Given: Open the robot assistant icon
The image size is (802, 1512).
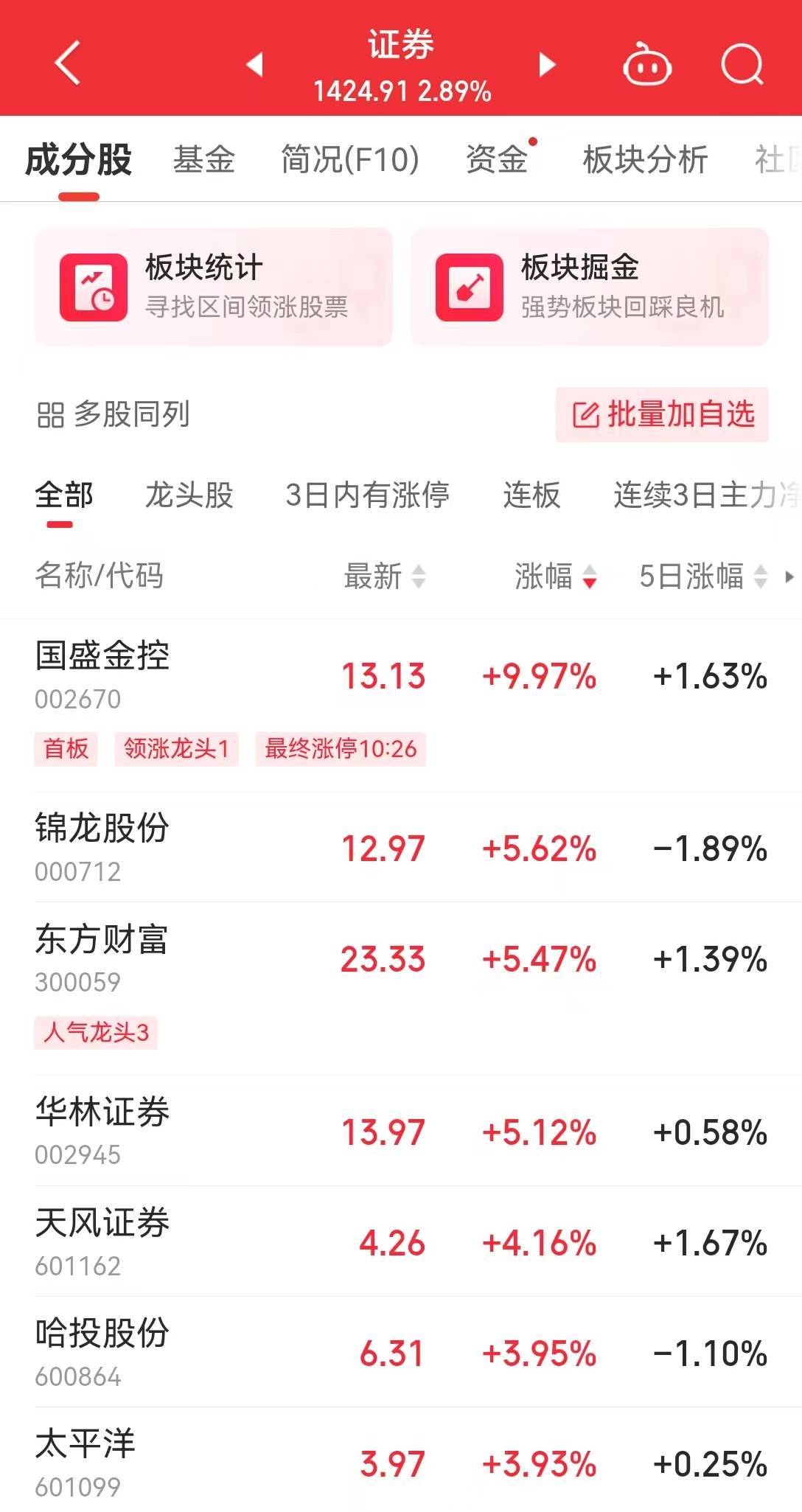Looking at the screenshot, I should point(646,65).
